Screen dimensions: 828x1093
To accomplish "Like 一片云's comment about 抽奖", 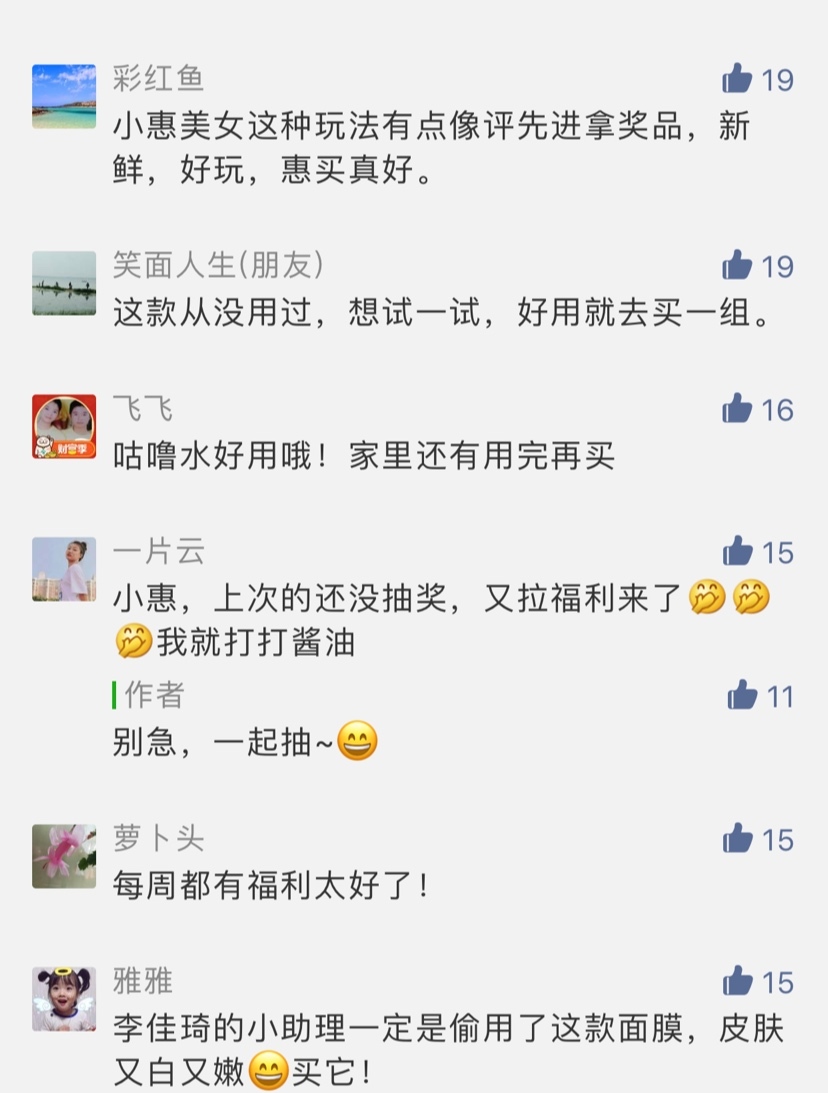I will pyautogui.click(x=738, y=552).
